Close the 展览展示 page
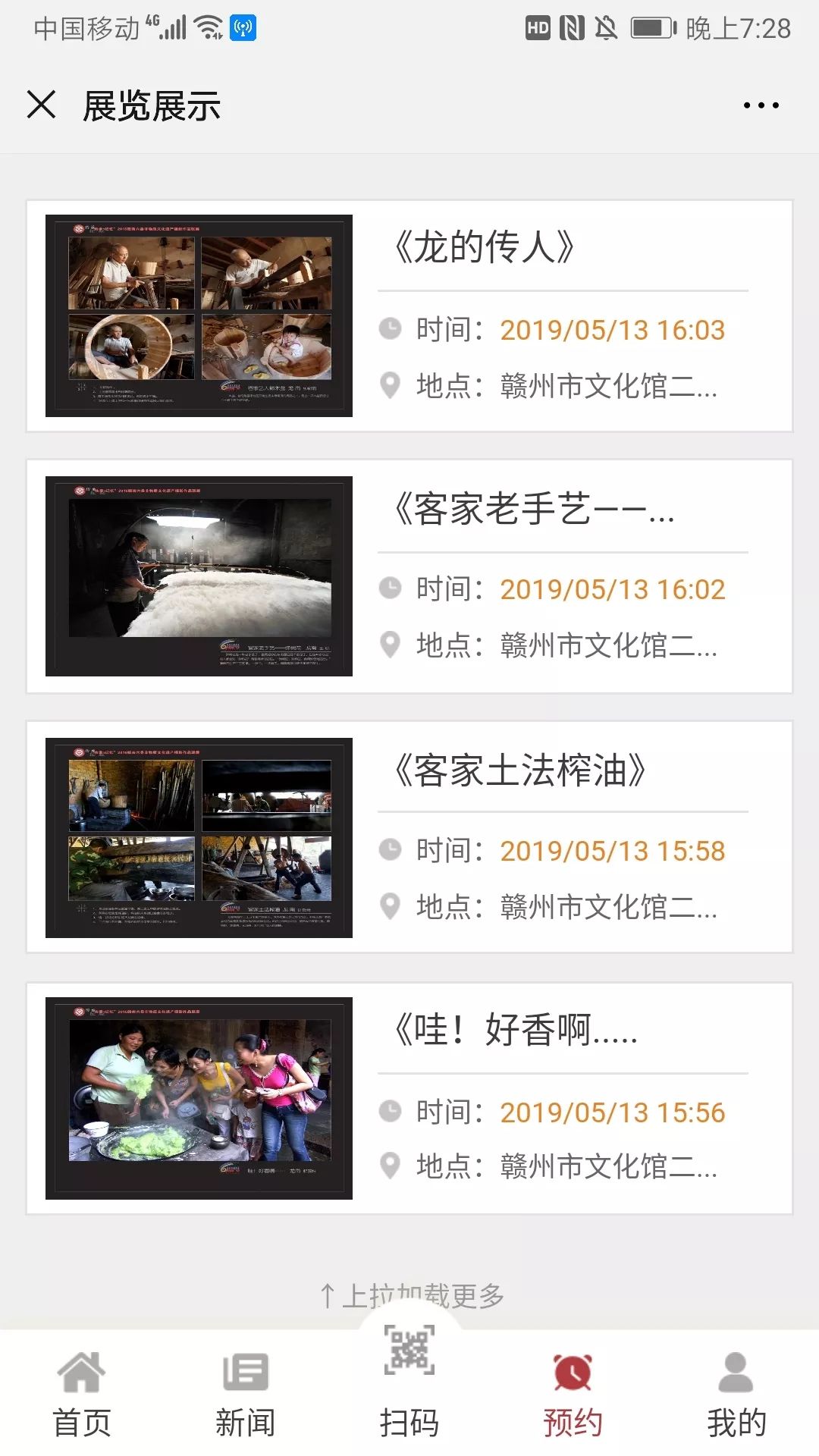This screenshot has height=1456, width=819. pos(42,105)
